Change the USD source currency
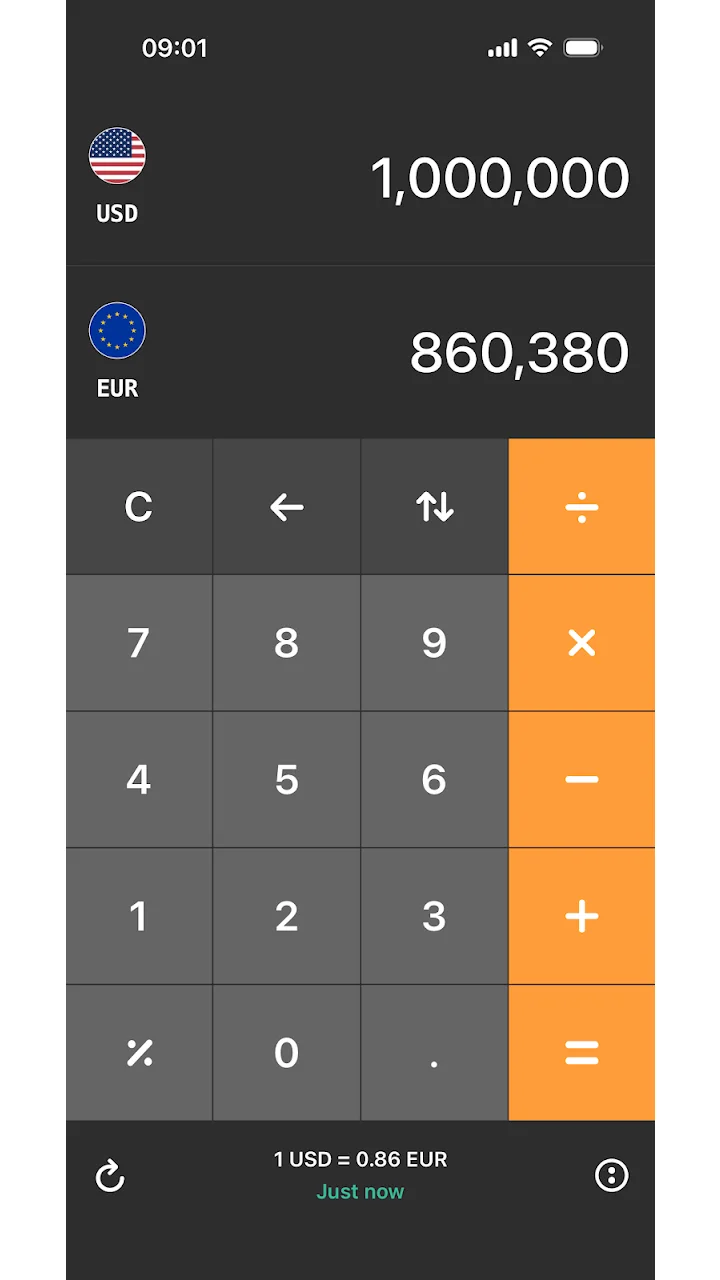The width and height of the screenshot is (720, 1280). pos(117,176)
